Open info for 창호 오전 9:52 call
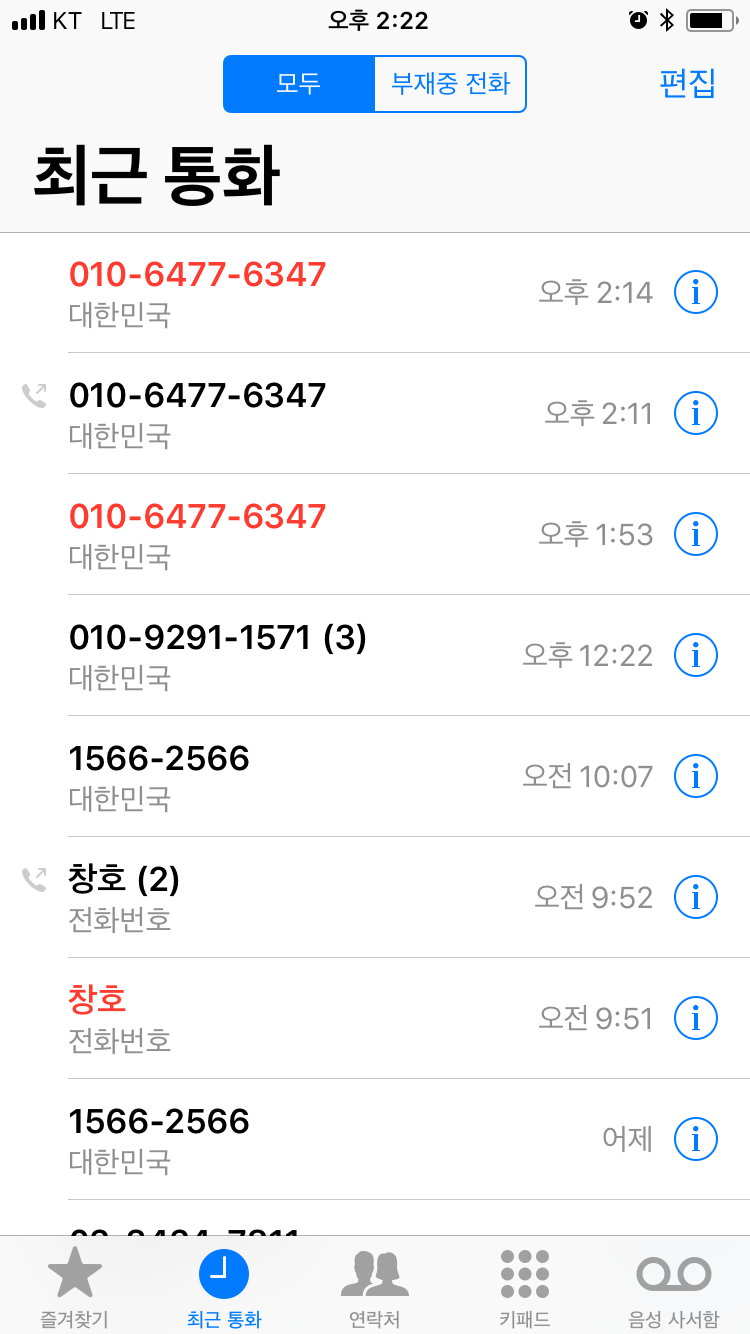The height and width of the screenshot is (1334, 750). coord(696,897)
